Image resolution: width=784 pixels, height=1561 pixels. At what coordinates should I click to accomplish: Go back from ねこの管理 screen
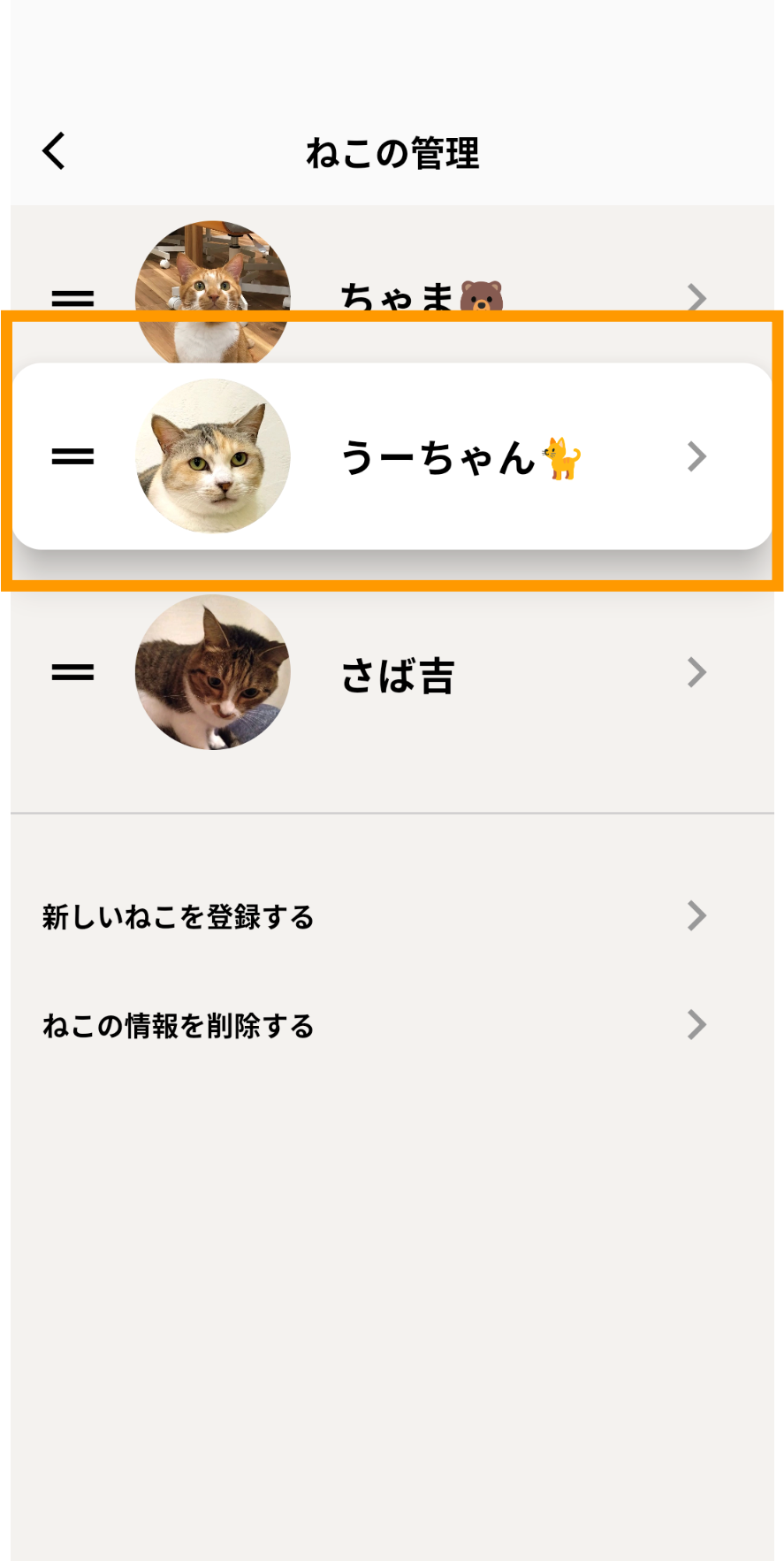[x=55, y=151]
